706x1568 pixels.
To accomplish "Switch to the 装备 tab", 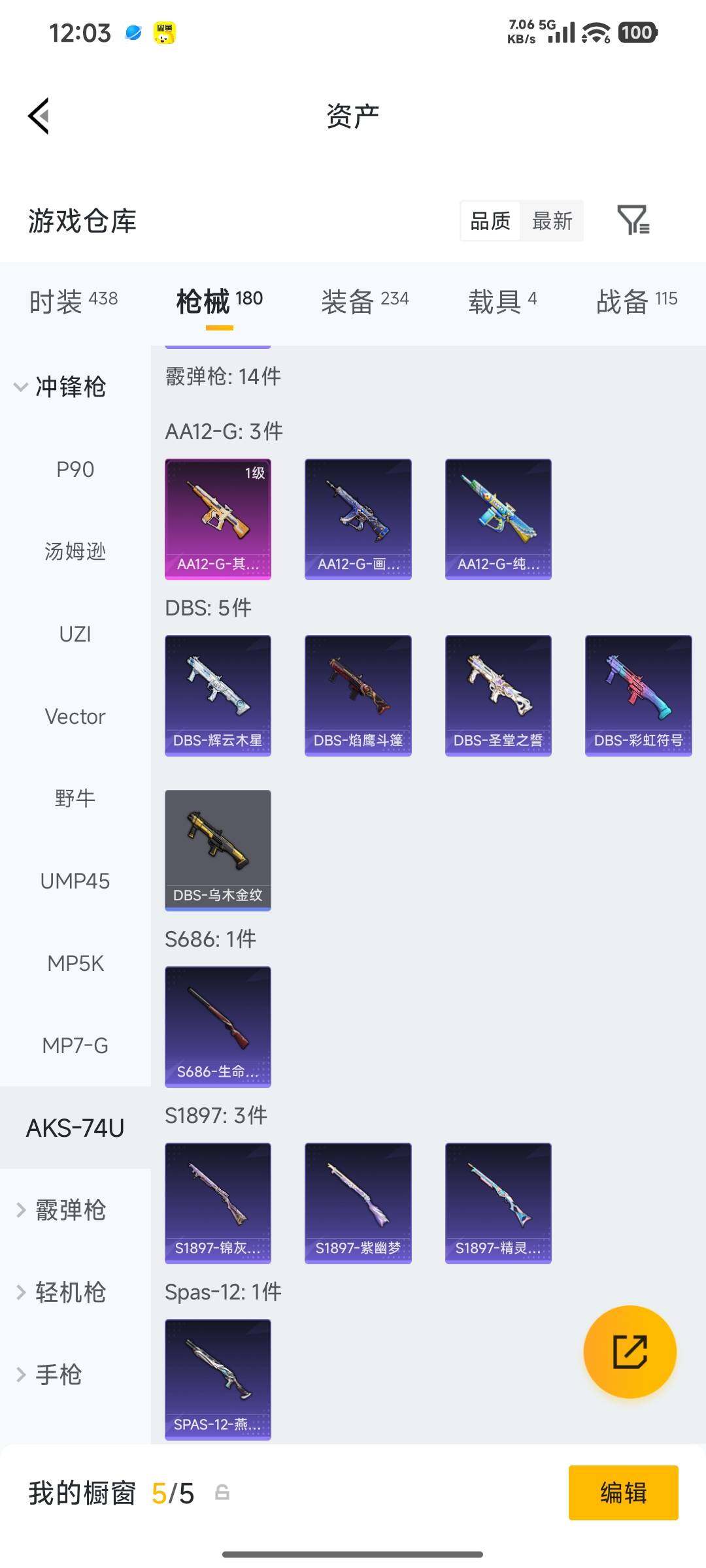I will (365, 301).
